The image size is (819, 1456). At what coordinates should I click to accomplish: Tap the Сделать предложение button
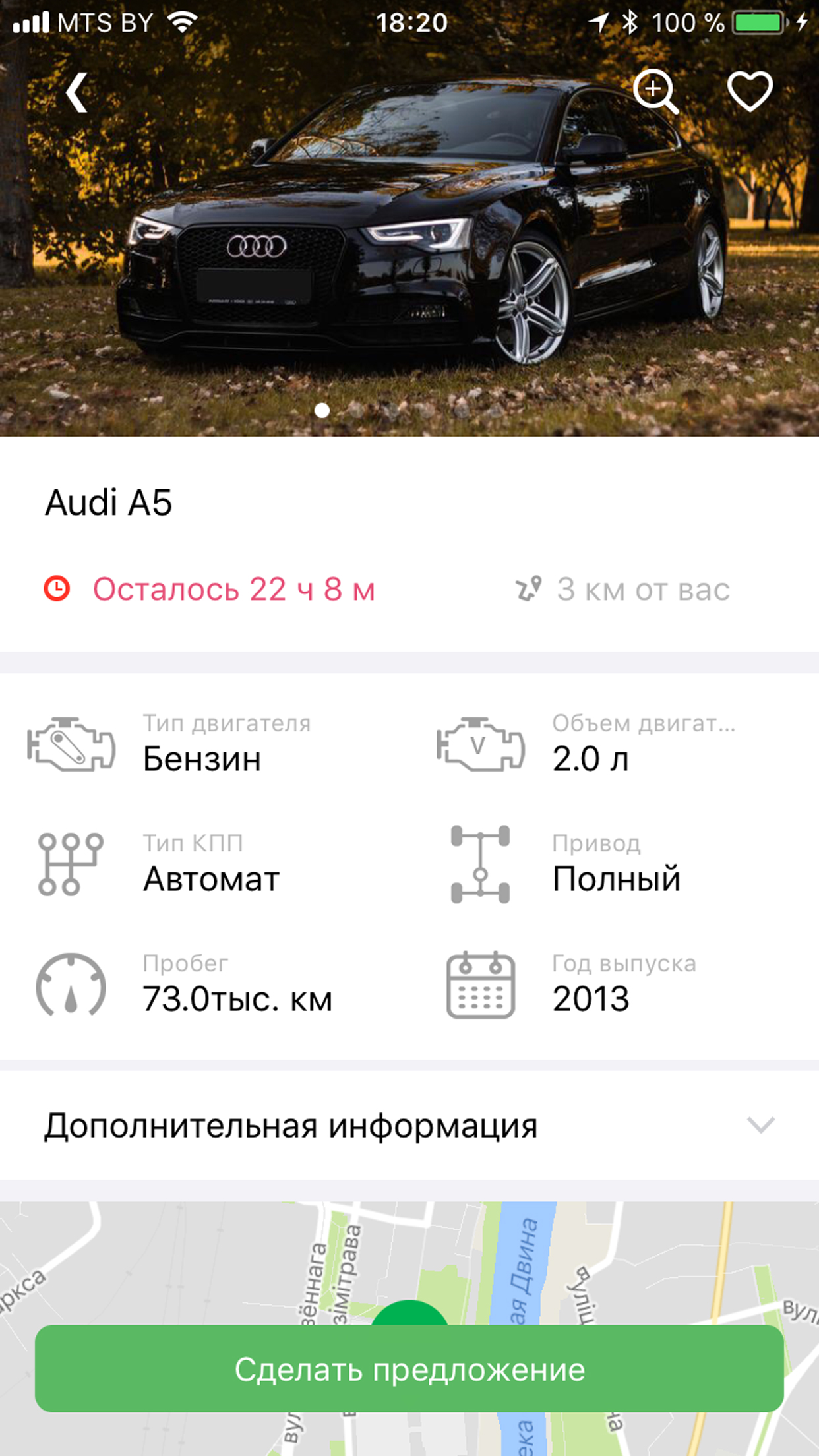click(409, 1369)
